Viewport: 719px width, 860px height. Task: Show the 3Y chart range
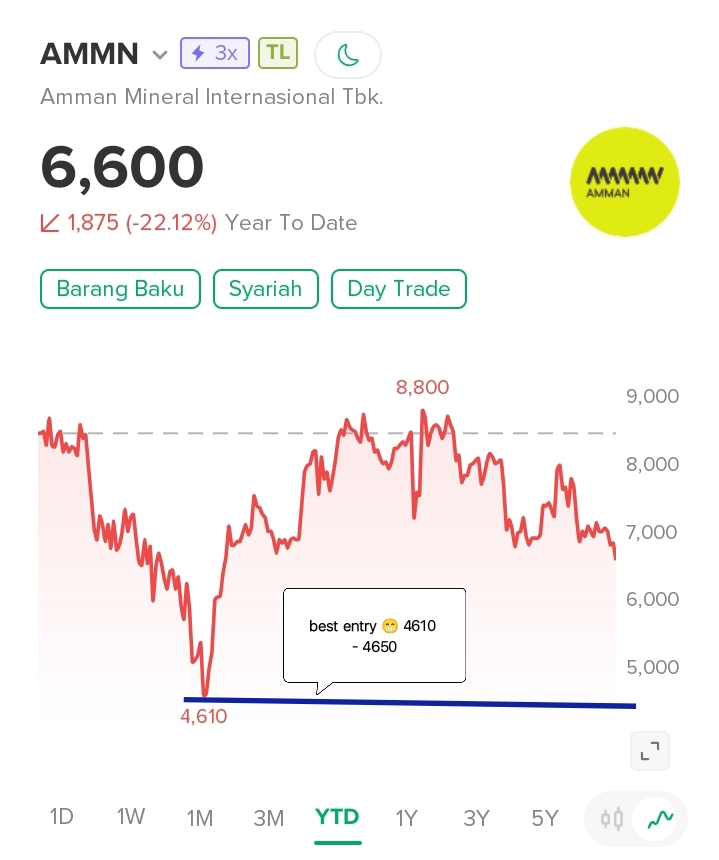pos(476,818)
